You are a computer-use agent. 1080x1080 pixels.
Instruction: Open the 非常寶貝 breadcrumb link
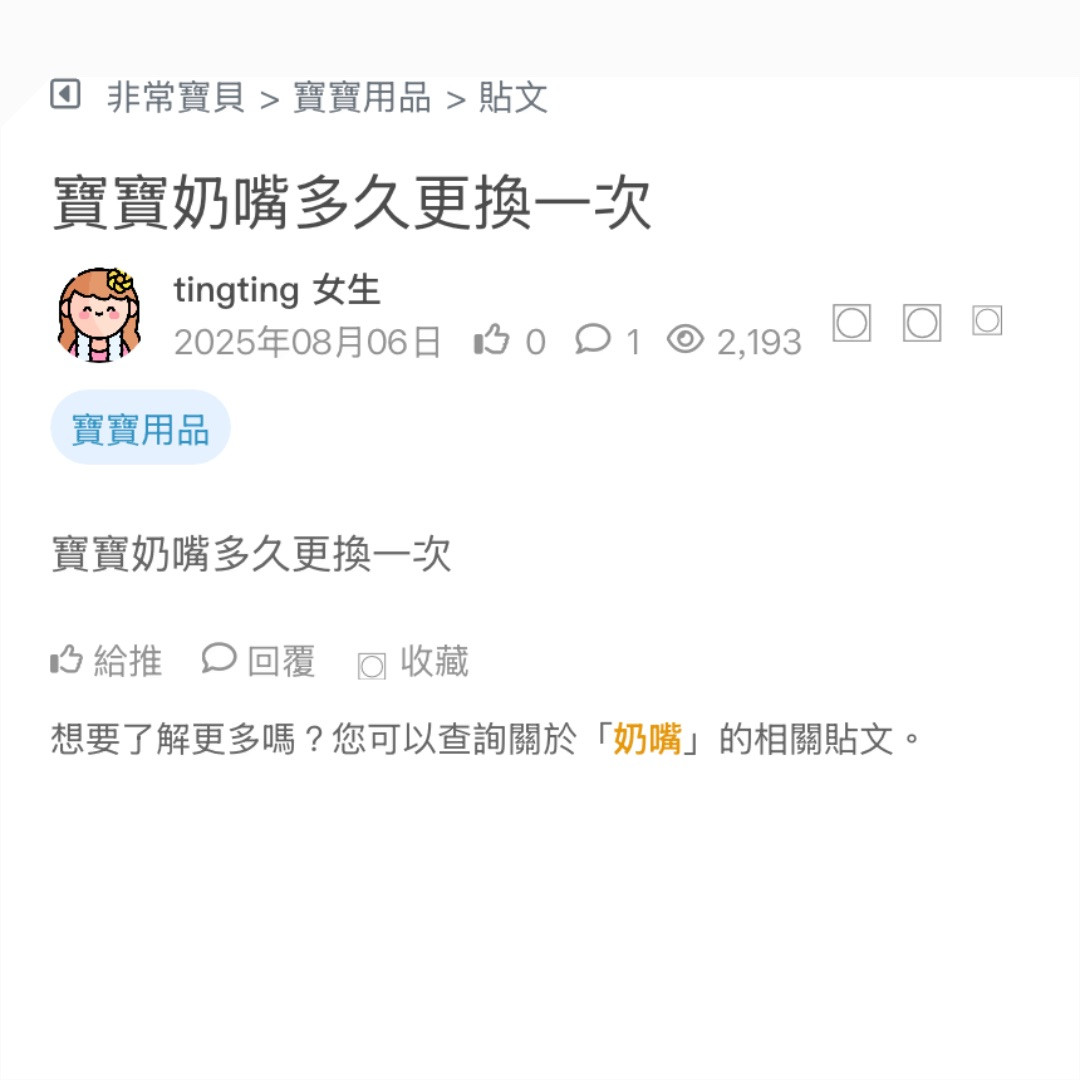[x=176, y=98]
